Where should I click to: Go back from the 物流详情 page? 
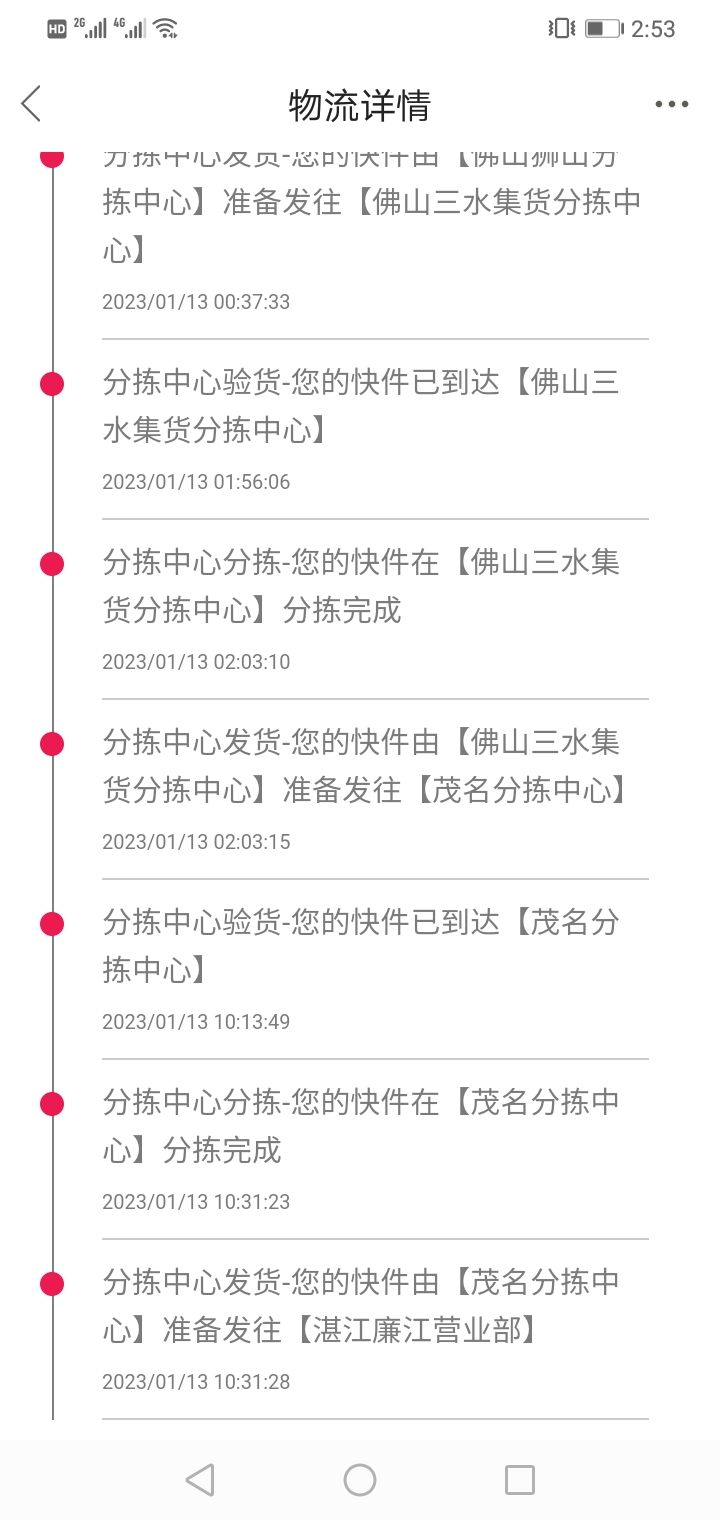point(32,104)
